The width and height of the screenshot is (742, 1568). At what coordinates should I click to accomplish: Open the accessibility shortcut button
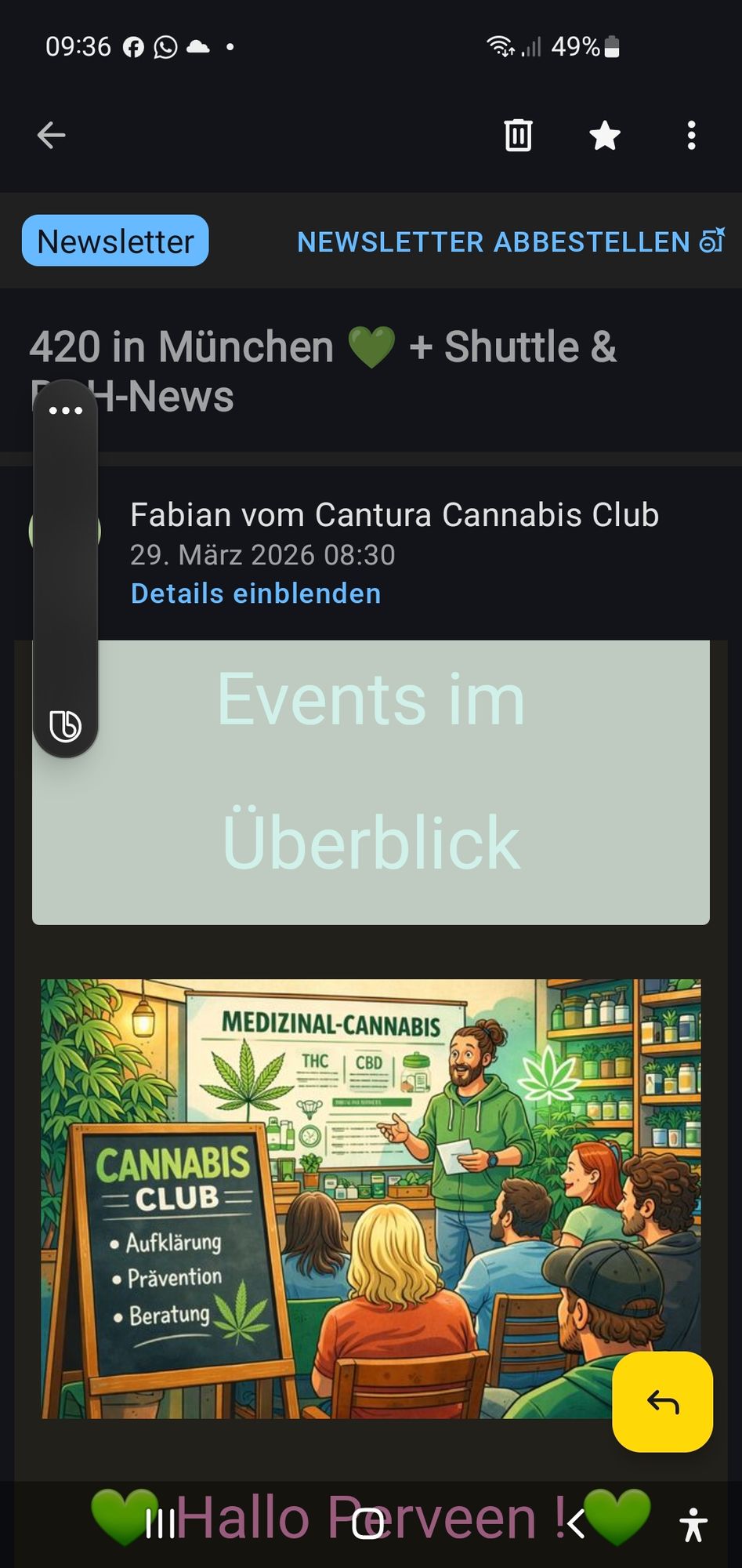click(693, 1525)
